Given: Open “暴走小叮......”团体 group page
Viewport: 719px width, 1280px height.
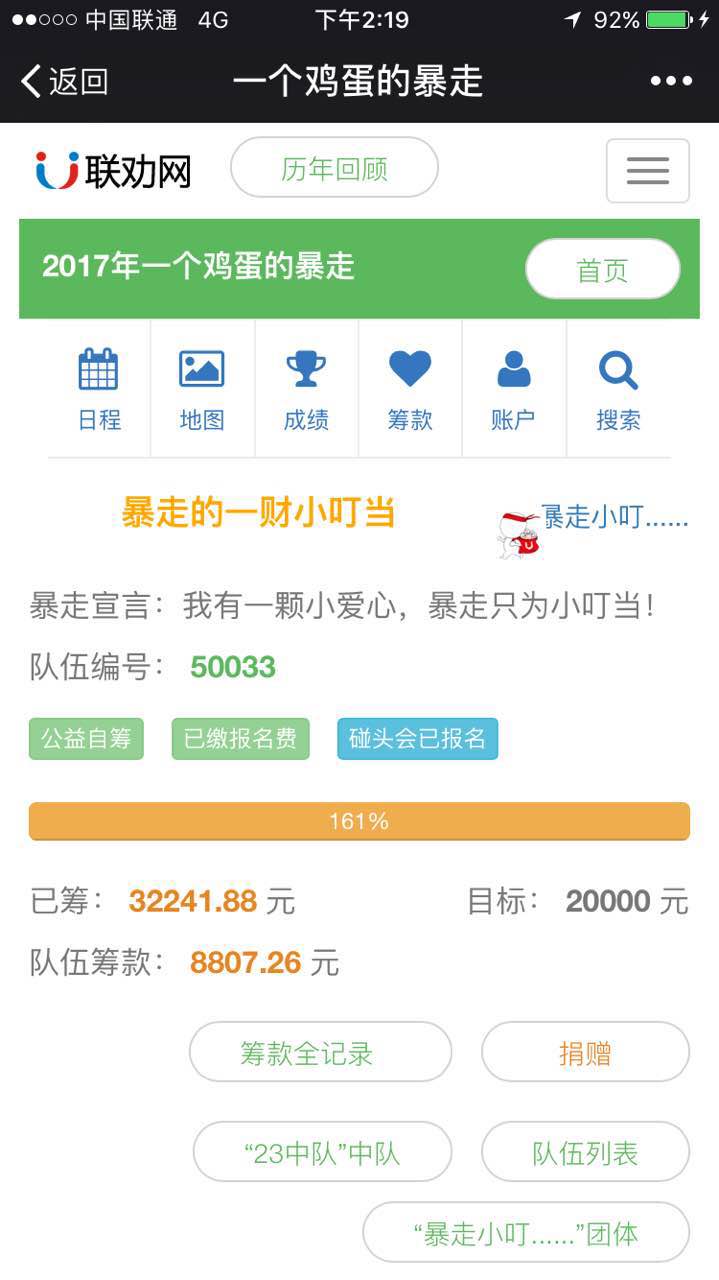Looking at the screenshot, I should tap(526, 1232).
